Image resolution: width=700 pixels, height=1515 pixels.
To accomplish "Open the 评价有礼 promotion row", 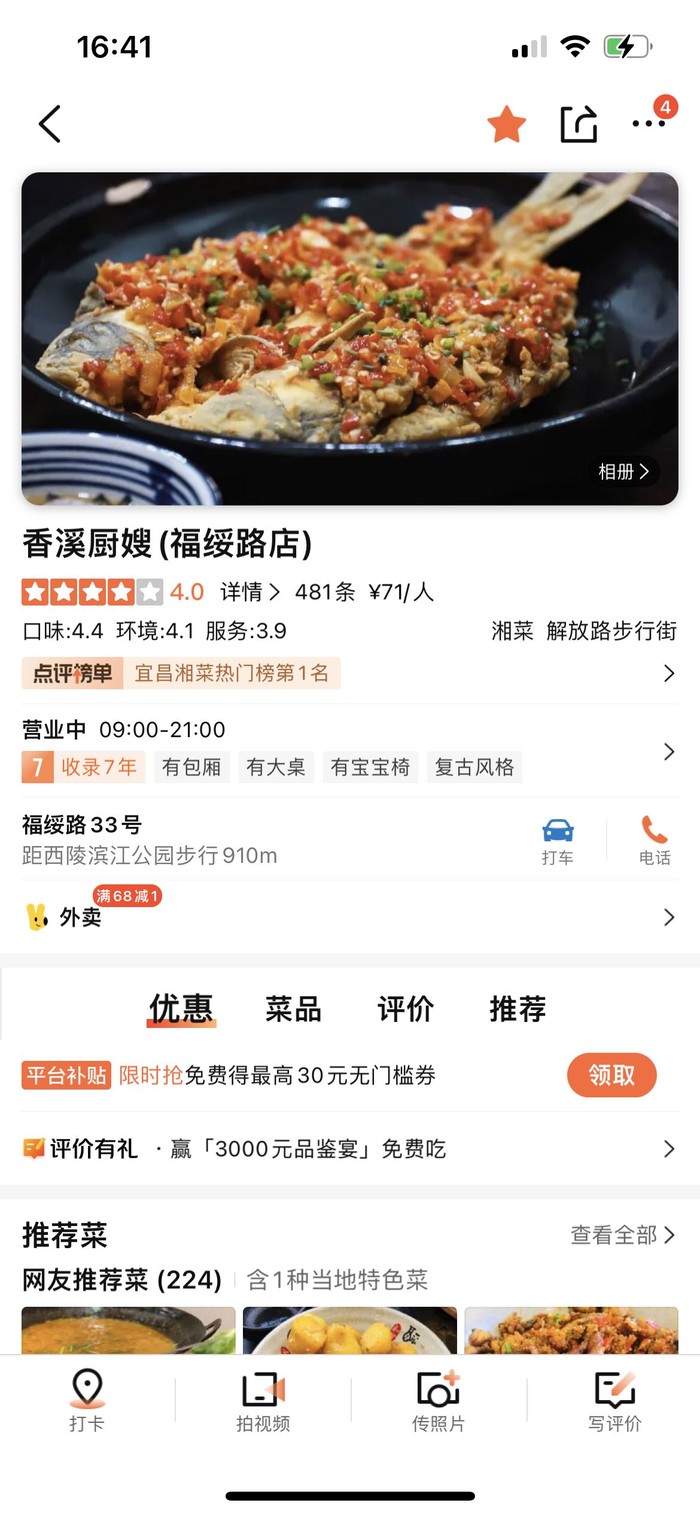I will click(348, 1149).
